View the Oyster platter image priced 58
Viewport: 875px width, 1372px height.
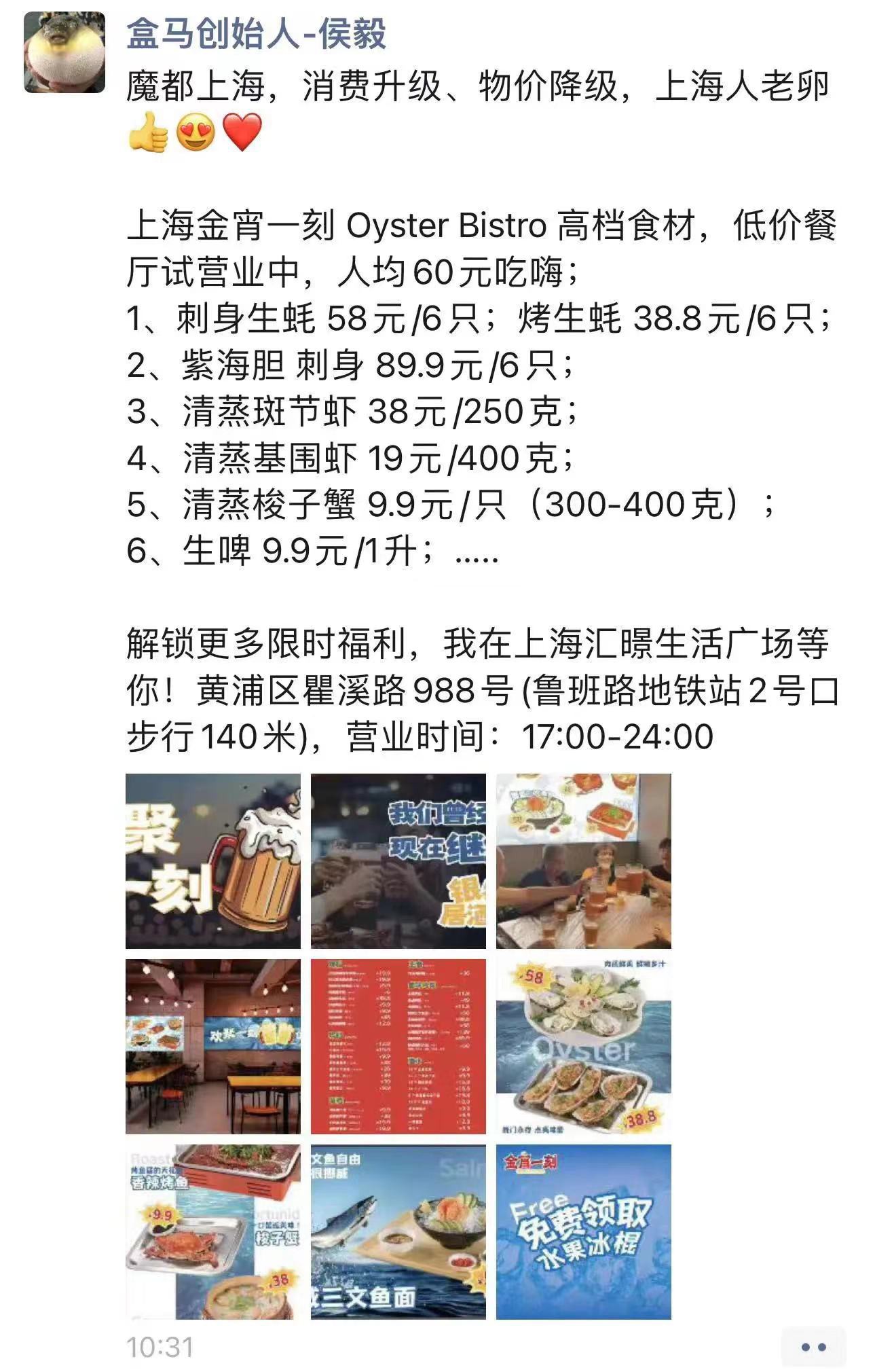click(583, 1046)
